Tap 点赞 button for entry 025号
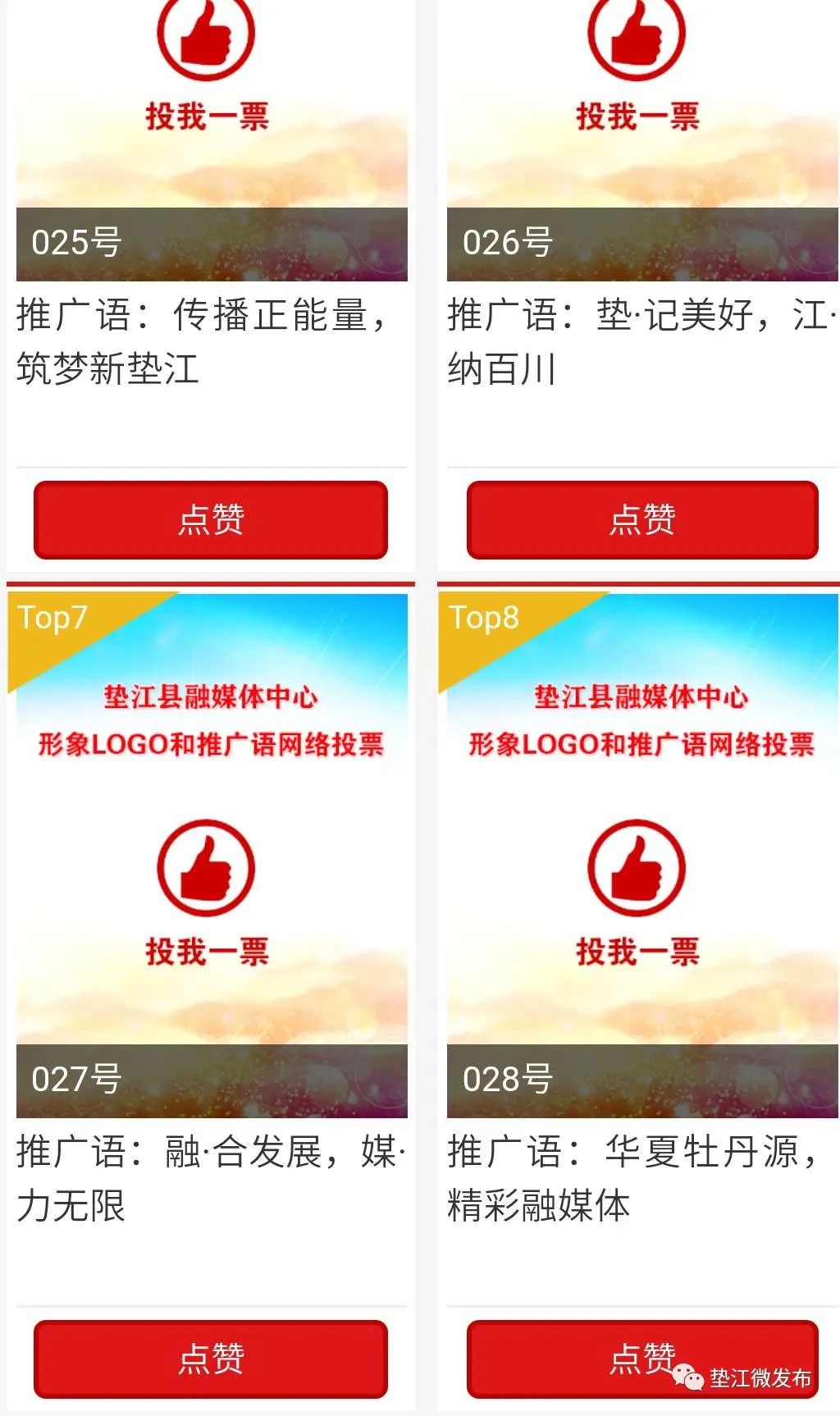Image resolution: width=840 pixels, height=1416 pixels. tap(211, 519)
